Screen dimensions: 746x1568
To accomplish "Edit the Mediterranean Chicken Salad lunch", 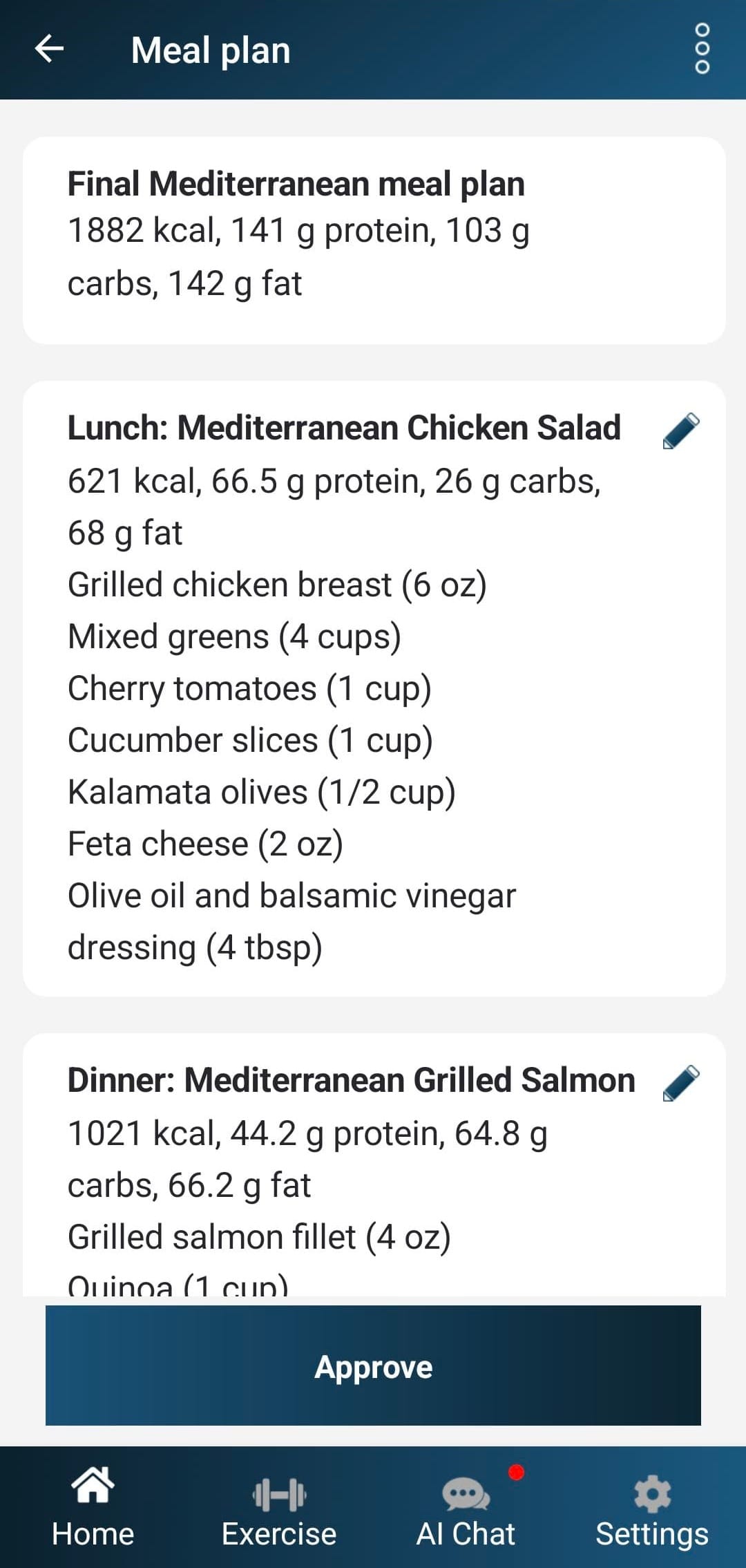I will 681,431.
